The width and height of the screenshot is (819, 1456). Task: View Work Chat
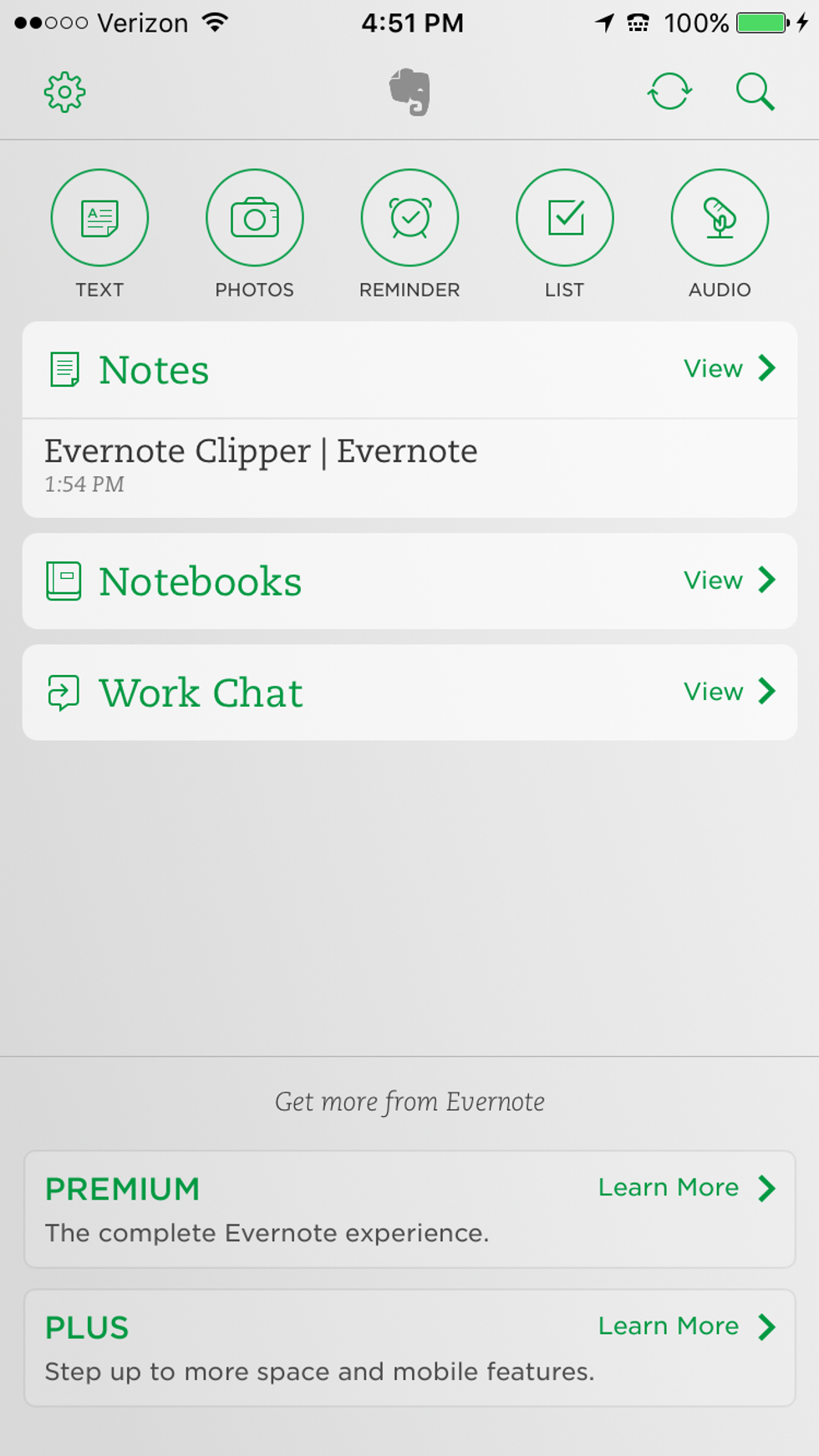pos(729,692)
